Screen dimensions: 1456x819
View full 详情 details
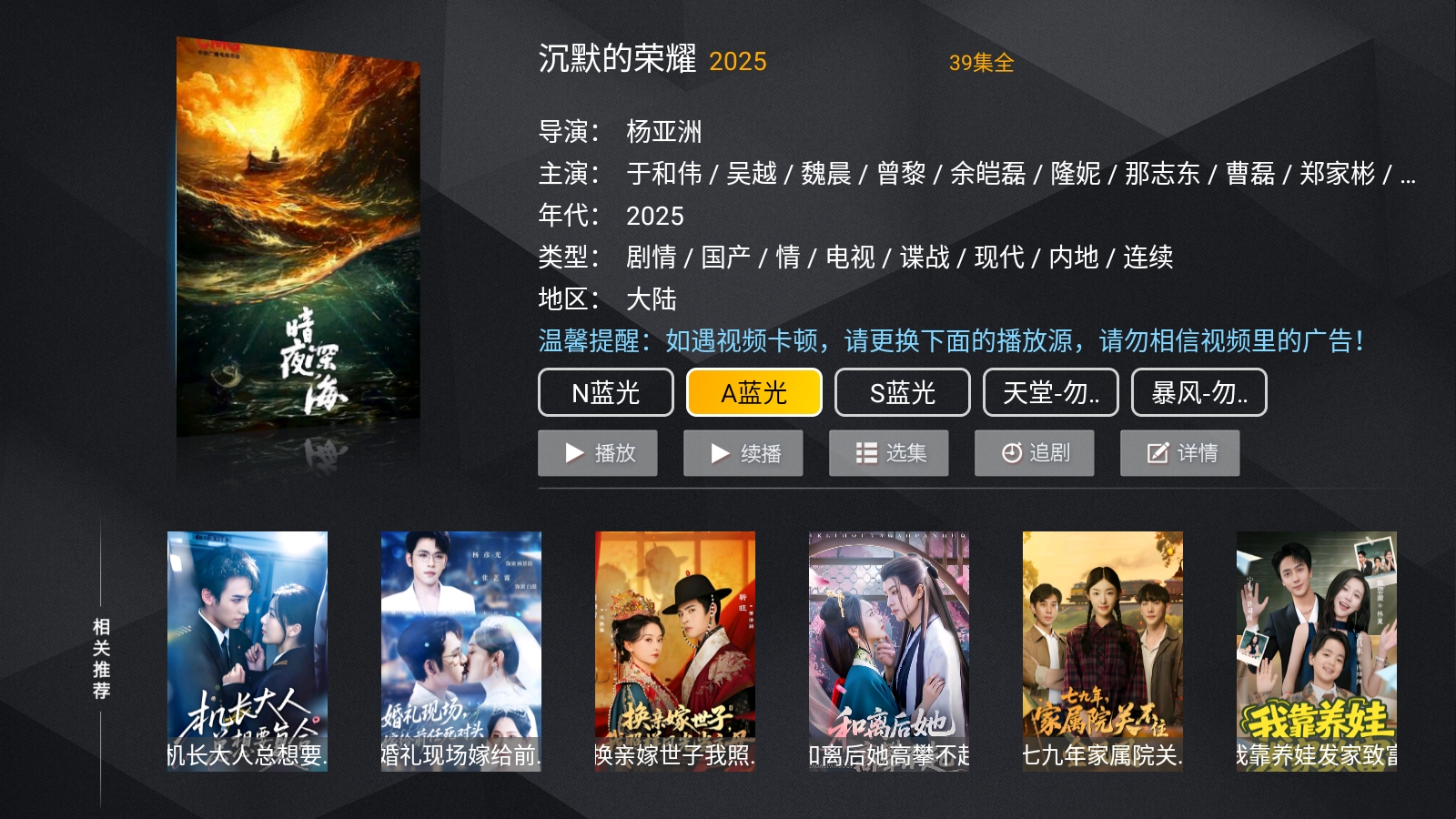tap(1179, 453)
